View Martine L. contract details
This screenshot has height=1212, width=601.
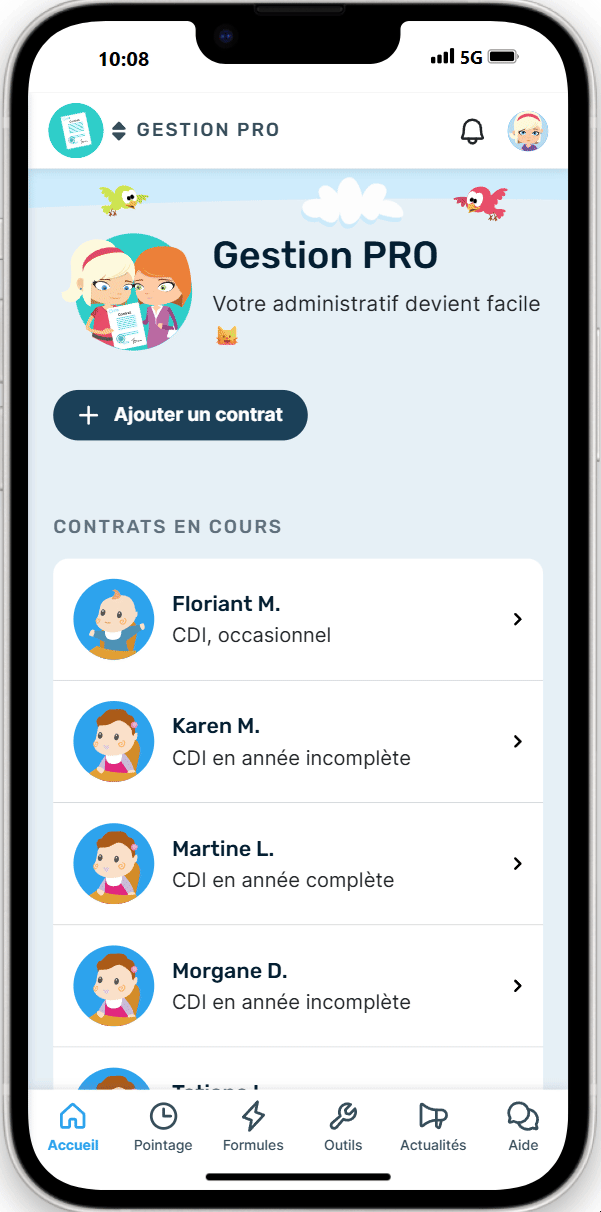point(298,864)
